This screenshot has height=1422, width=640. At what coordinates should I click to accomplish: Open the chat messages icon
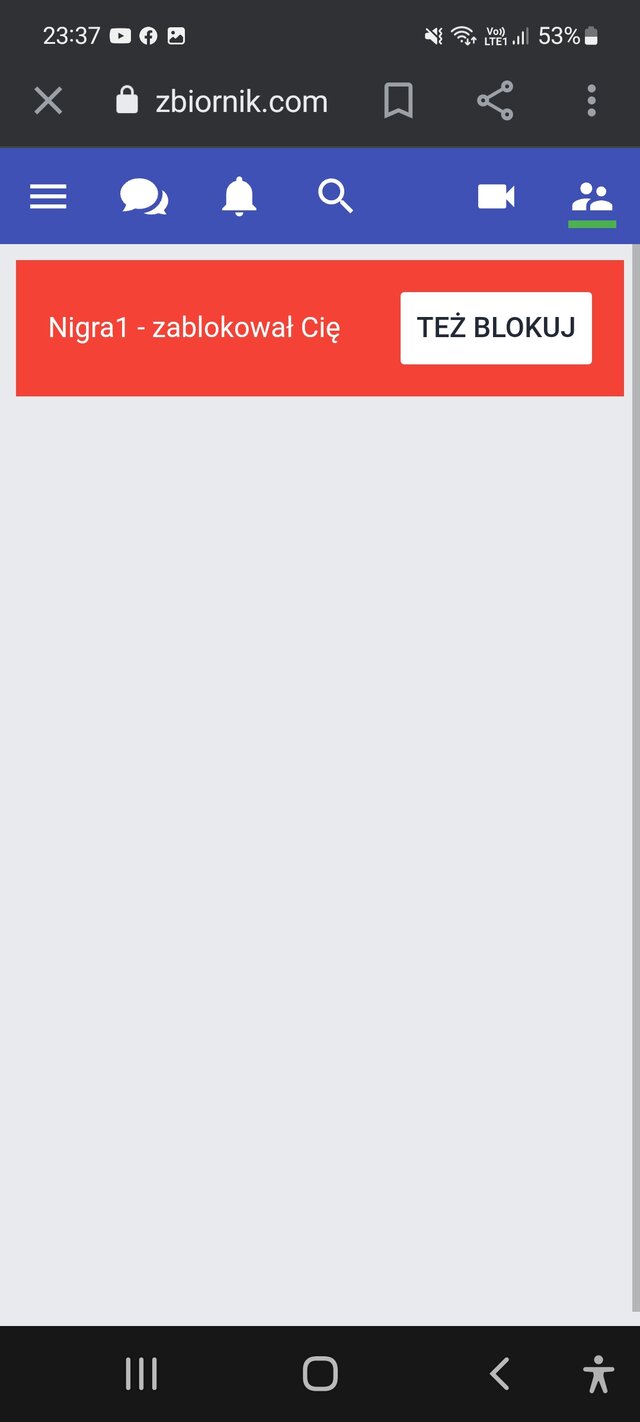pyautogui.click(x=144, y=197)
